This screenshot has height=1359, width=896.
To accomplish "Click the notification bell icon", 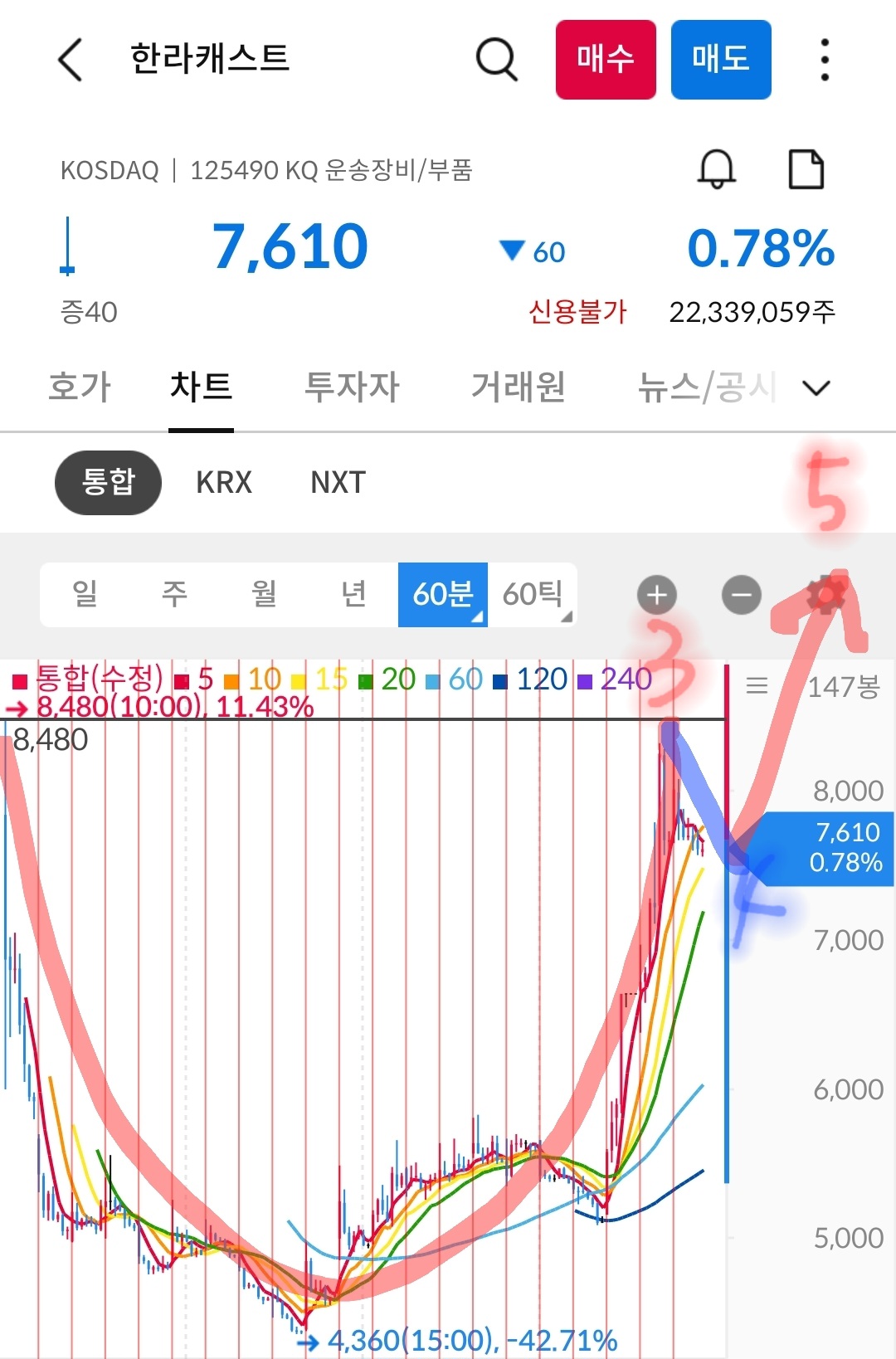I will coord(717,169).
